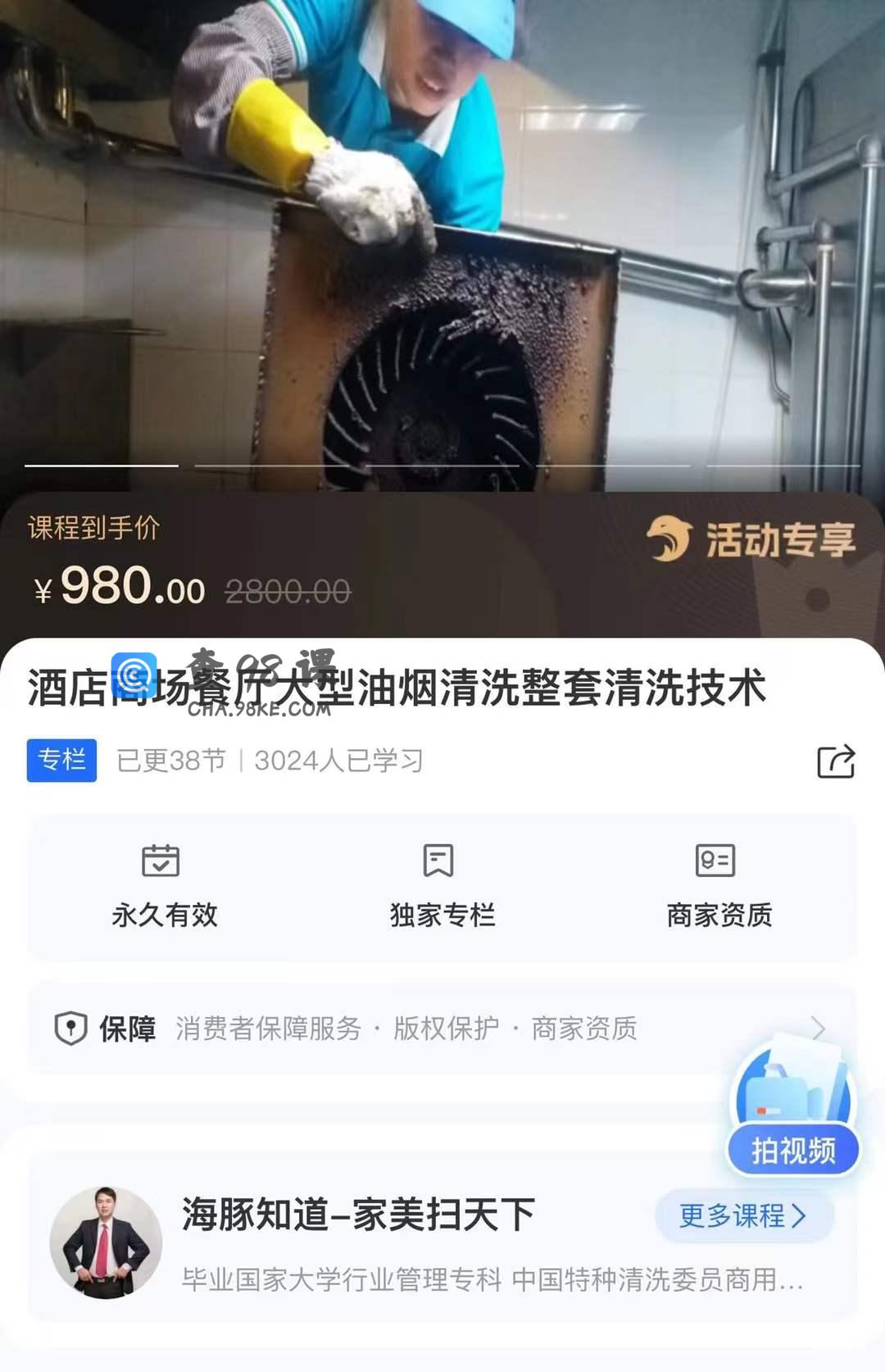Image resolution: width=885 pixels, height=1372 pixels.
Task: Open the 保障 guarantee details row
Action: coord(442,1029)
